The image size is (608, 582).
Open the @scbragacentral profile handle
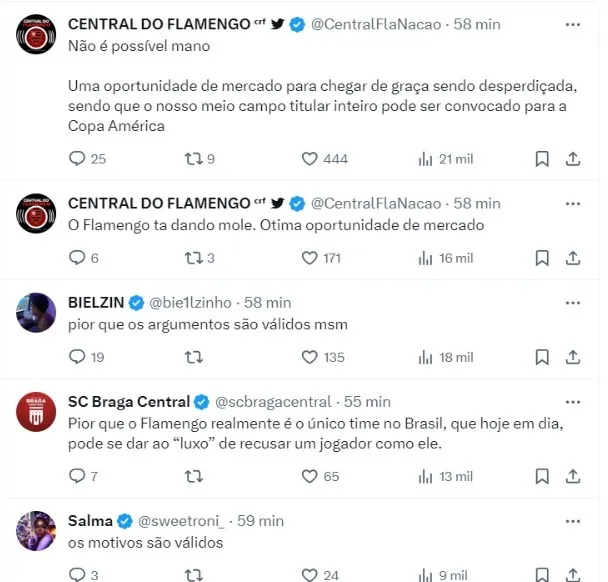273,401
